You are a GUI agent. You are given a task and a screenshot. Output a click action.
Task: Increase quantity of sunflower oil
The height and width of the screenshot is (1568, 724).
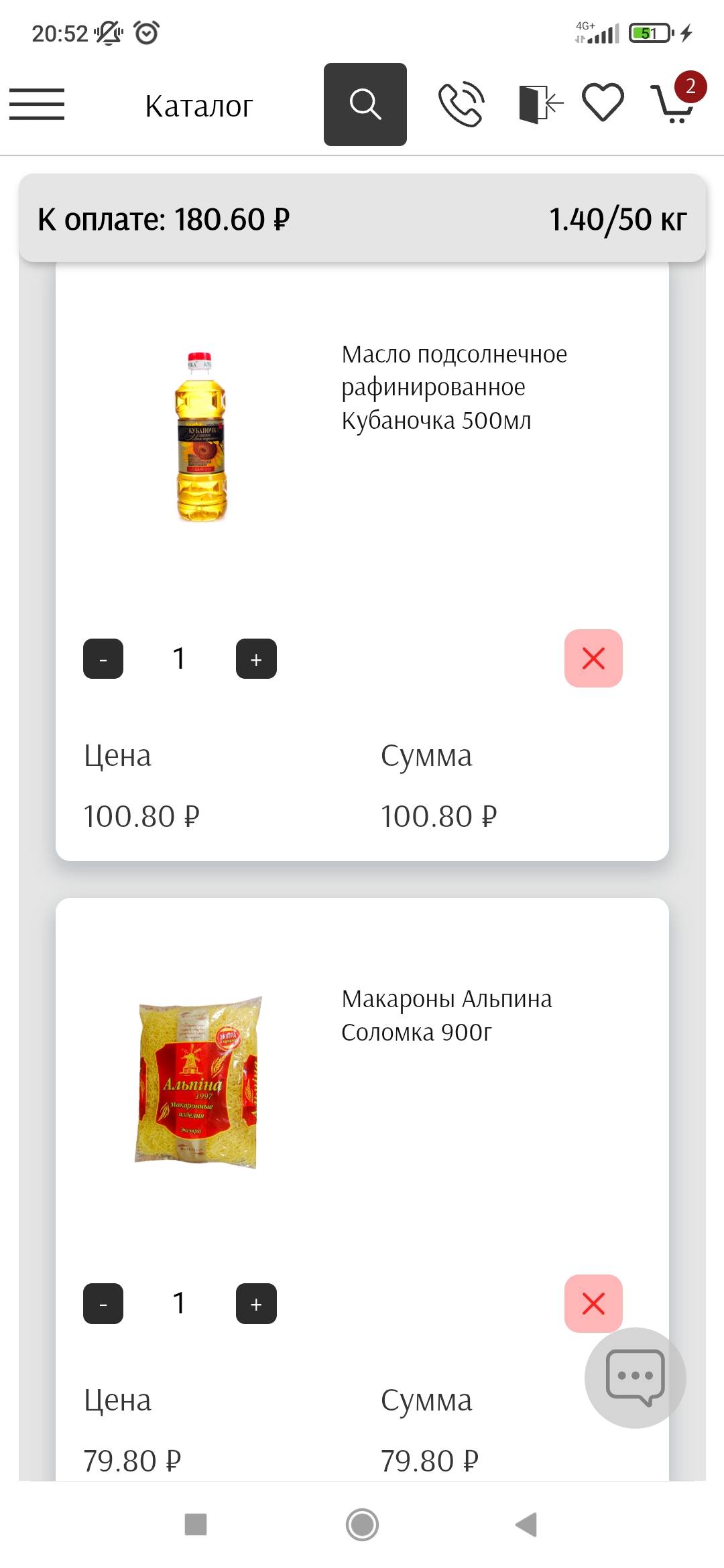[257, 659]
